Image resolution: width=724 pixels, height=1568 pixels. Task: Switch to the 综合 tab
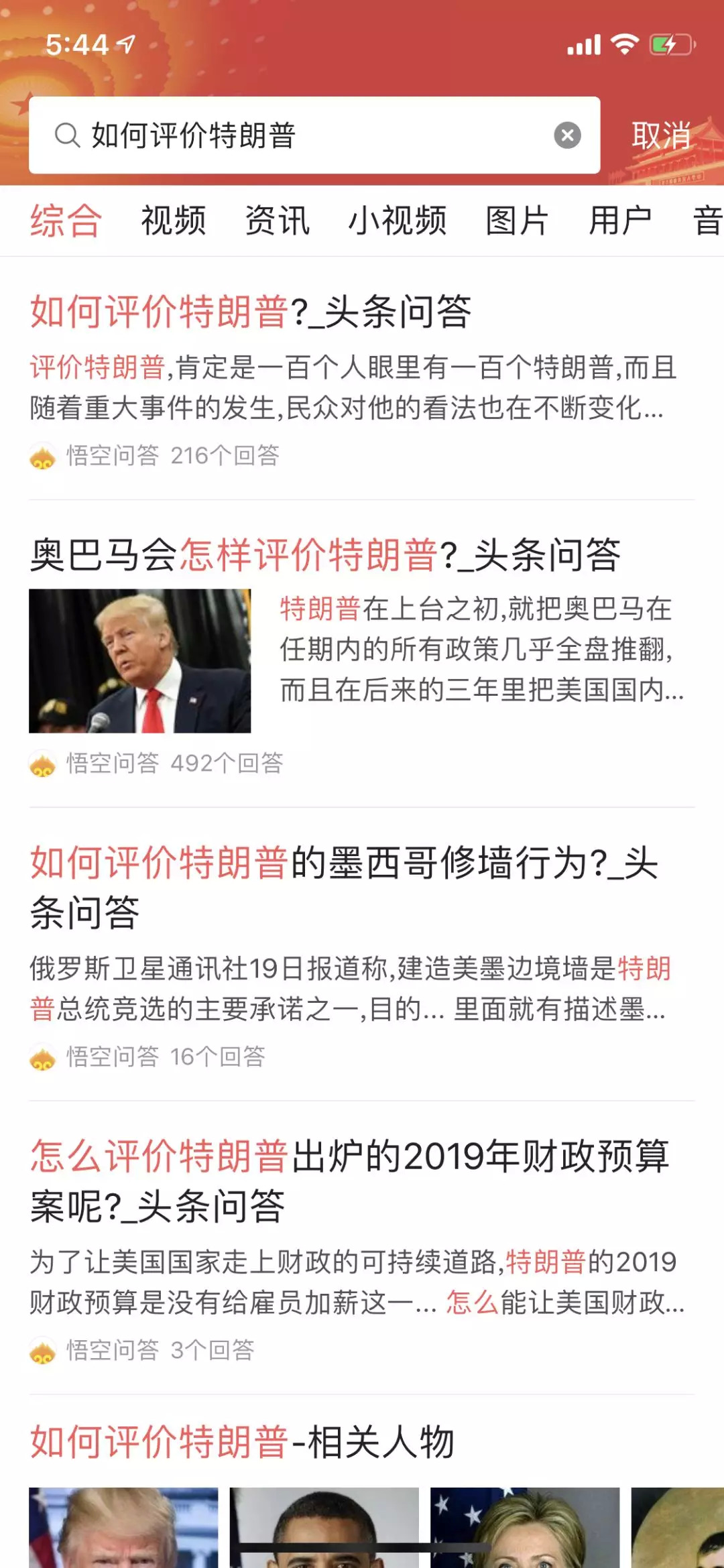point(66,221)
